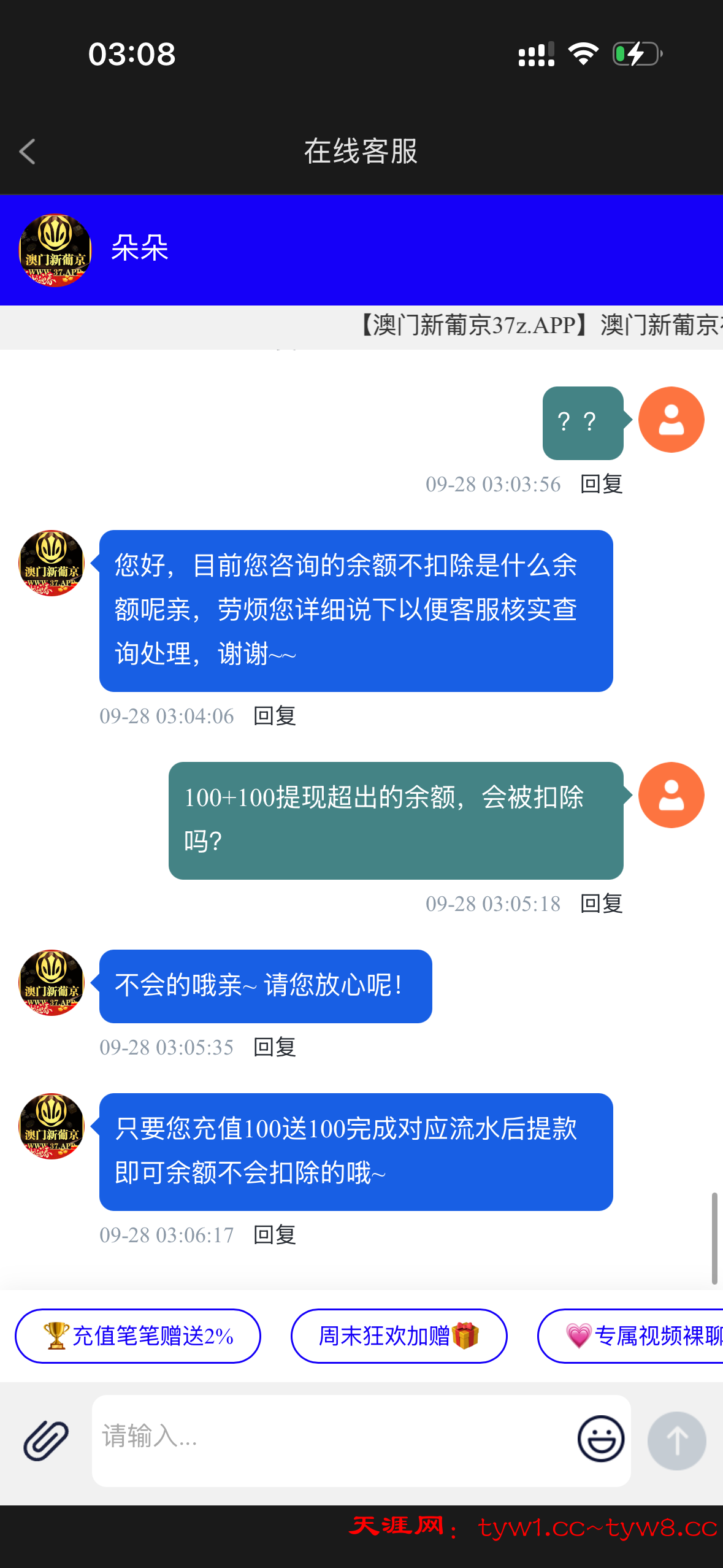Go back from the 在线客服 screen
Image resolution: width=723 pixels, height=1568 pixels.
[28, 152]
